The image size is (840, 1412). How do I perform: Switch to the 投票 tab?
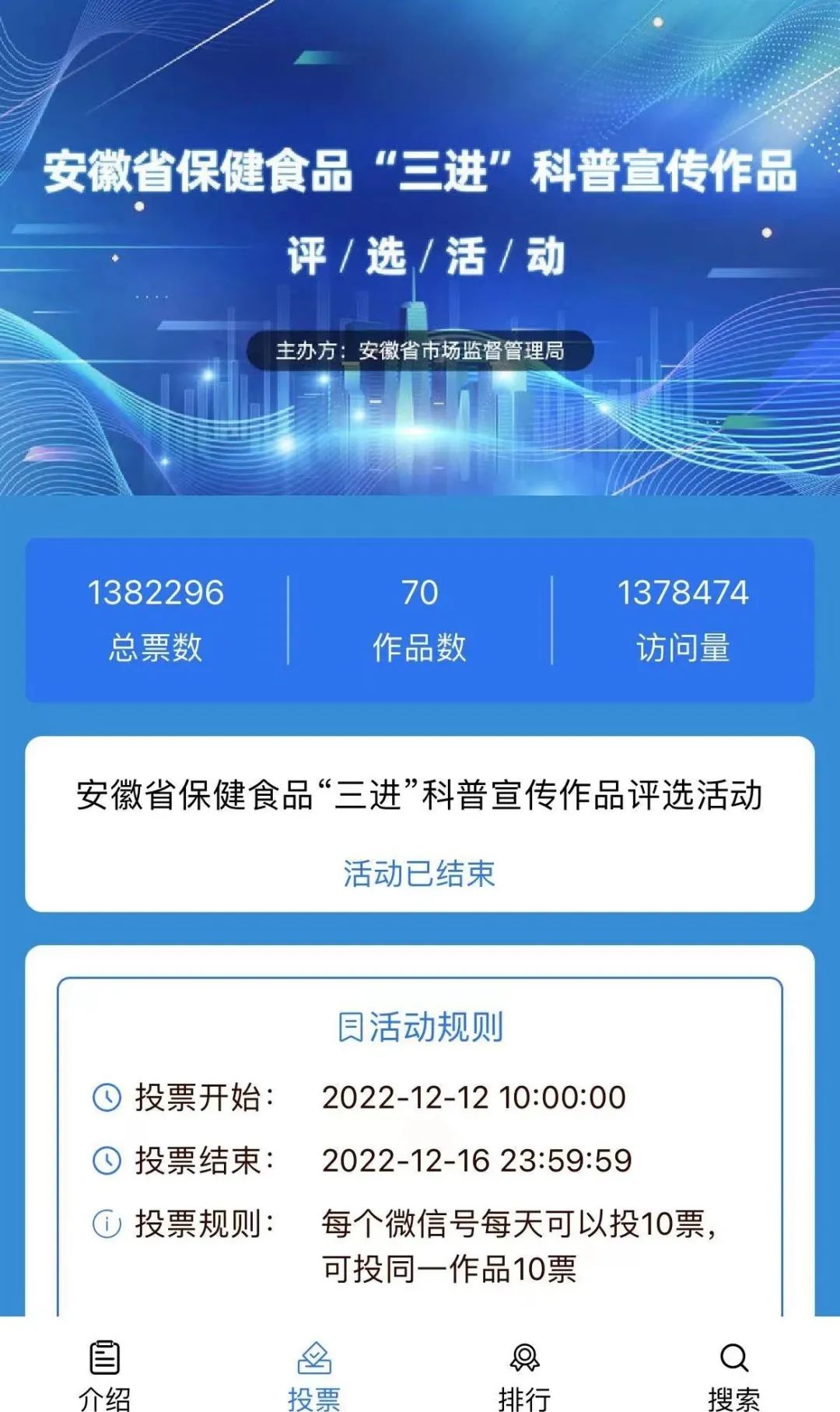click(x=314, y=1375)
